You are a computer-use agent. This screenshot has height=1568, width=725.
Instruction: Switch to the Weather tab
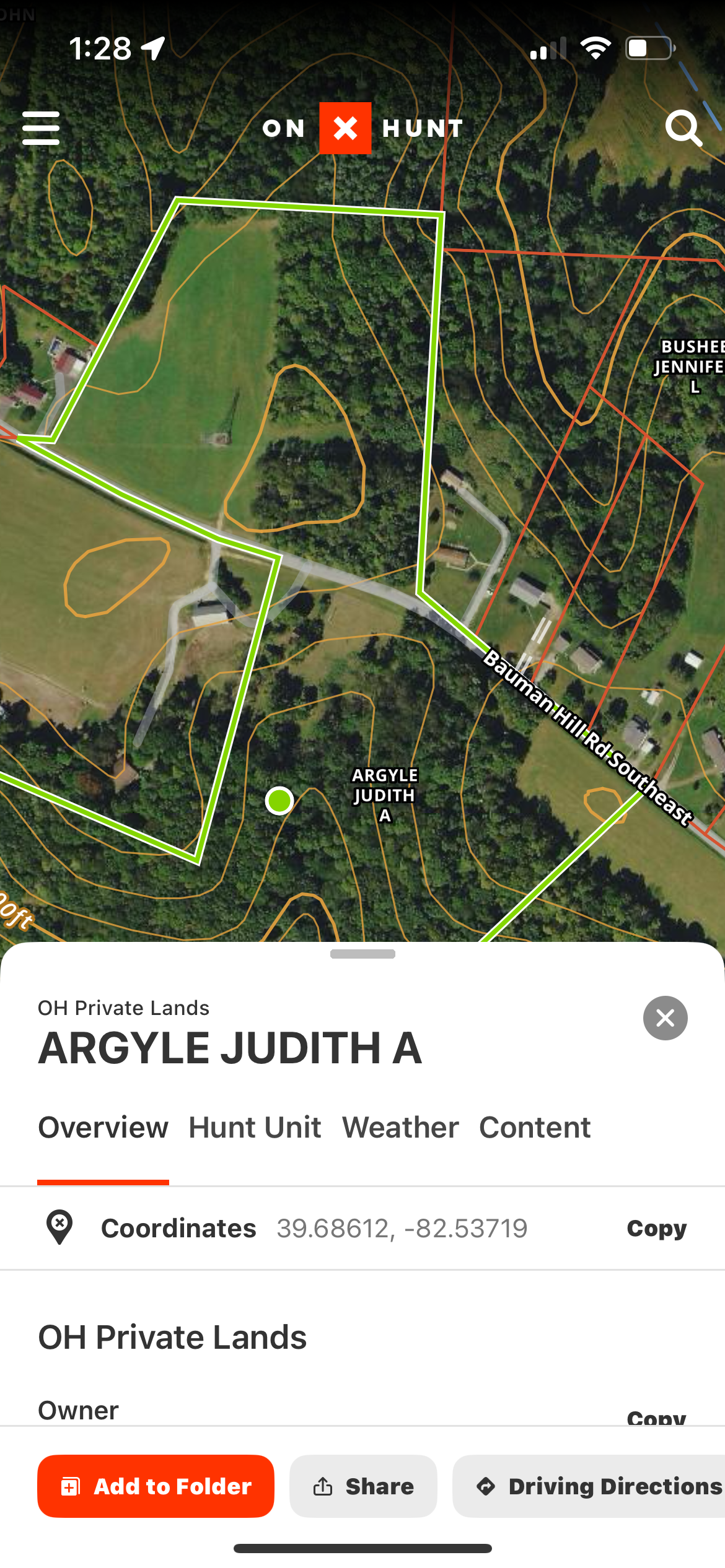(400, 1126)
